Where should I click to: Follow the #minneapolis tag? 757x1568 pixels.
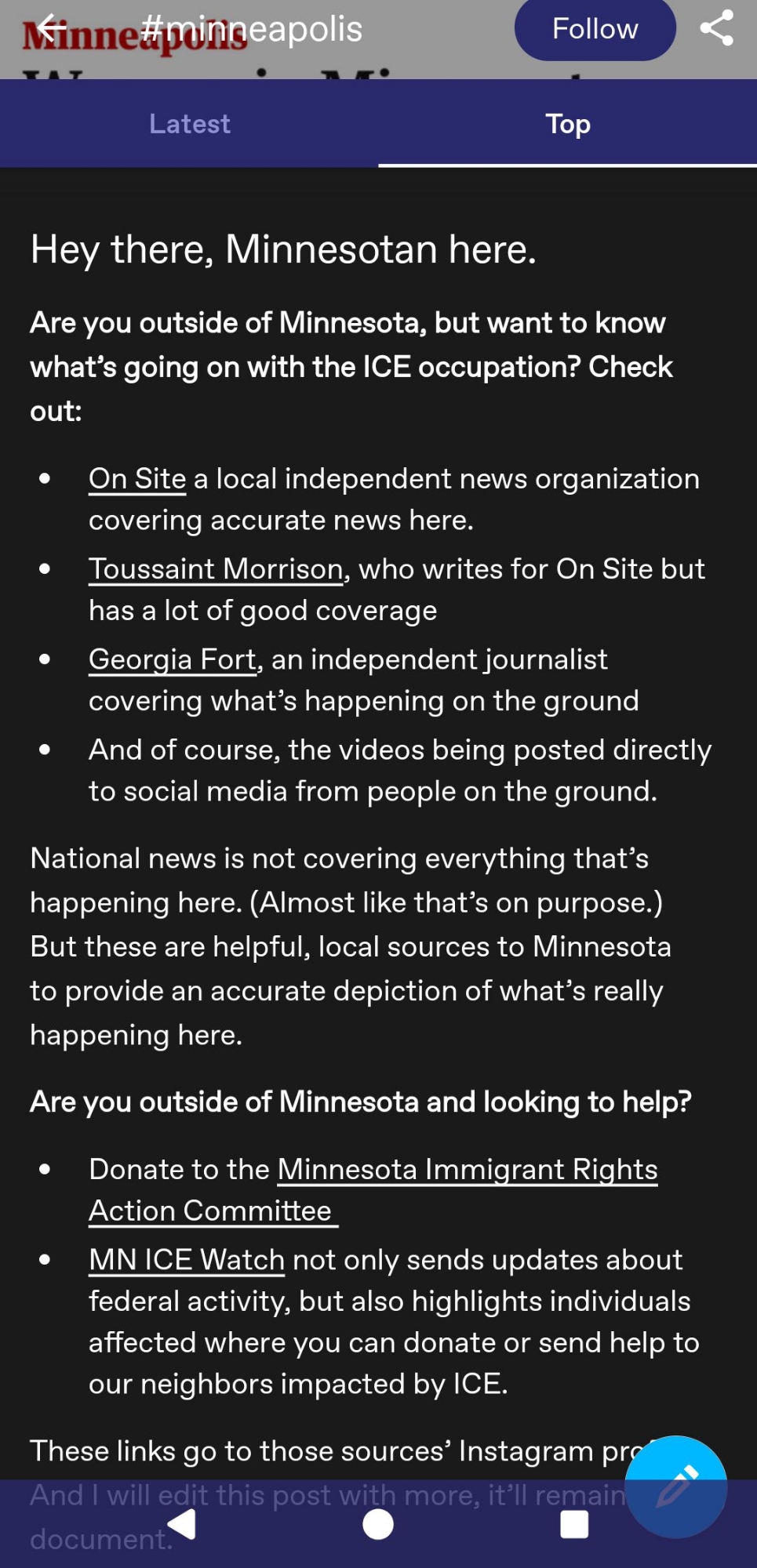595,29
